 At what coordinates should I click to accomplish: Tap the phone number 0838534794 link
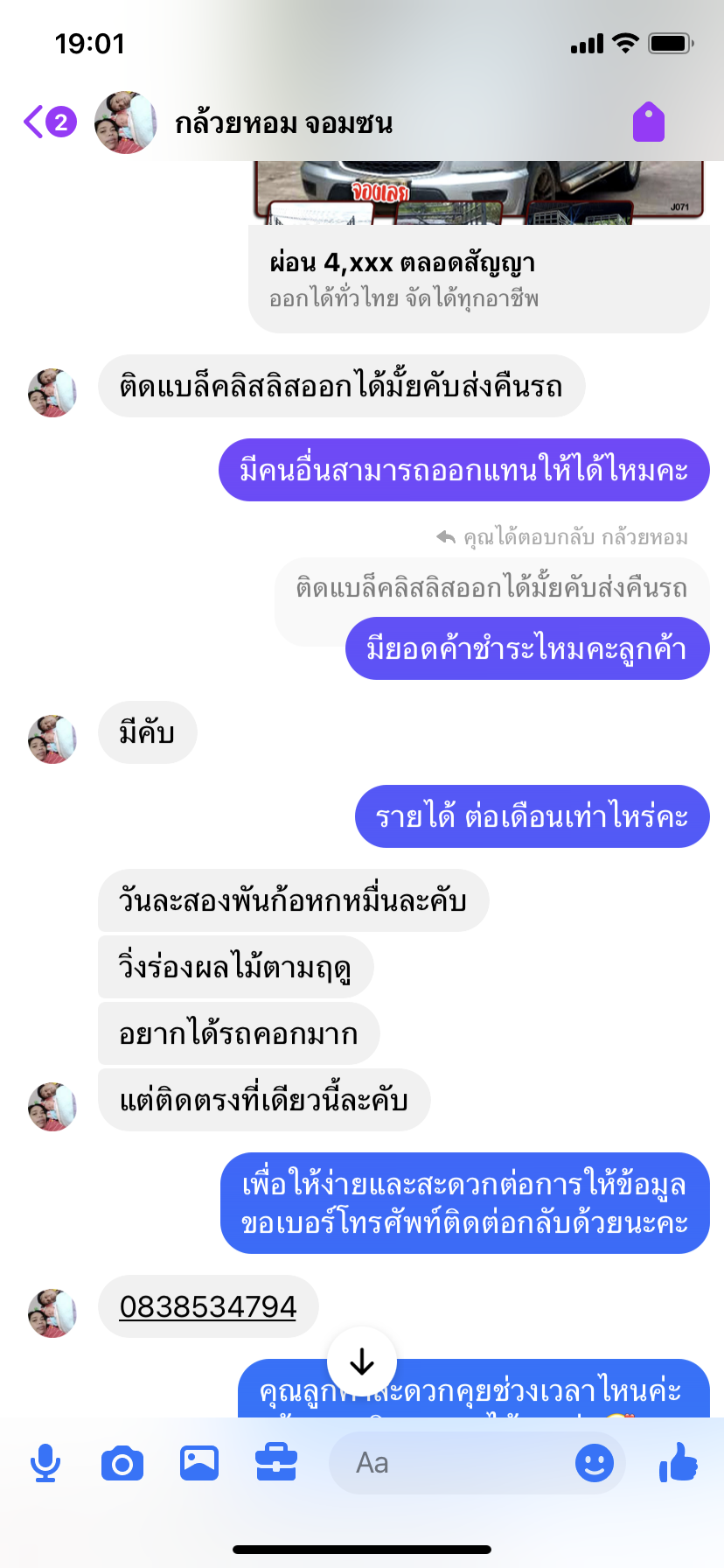point(208,1306)
